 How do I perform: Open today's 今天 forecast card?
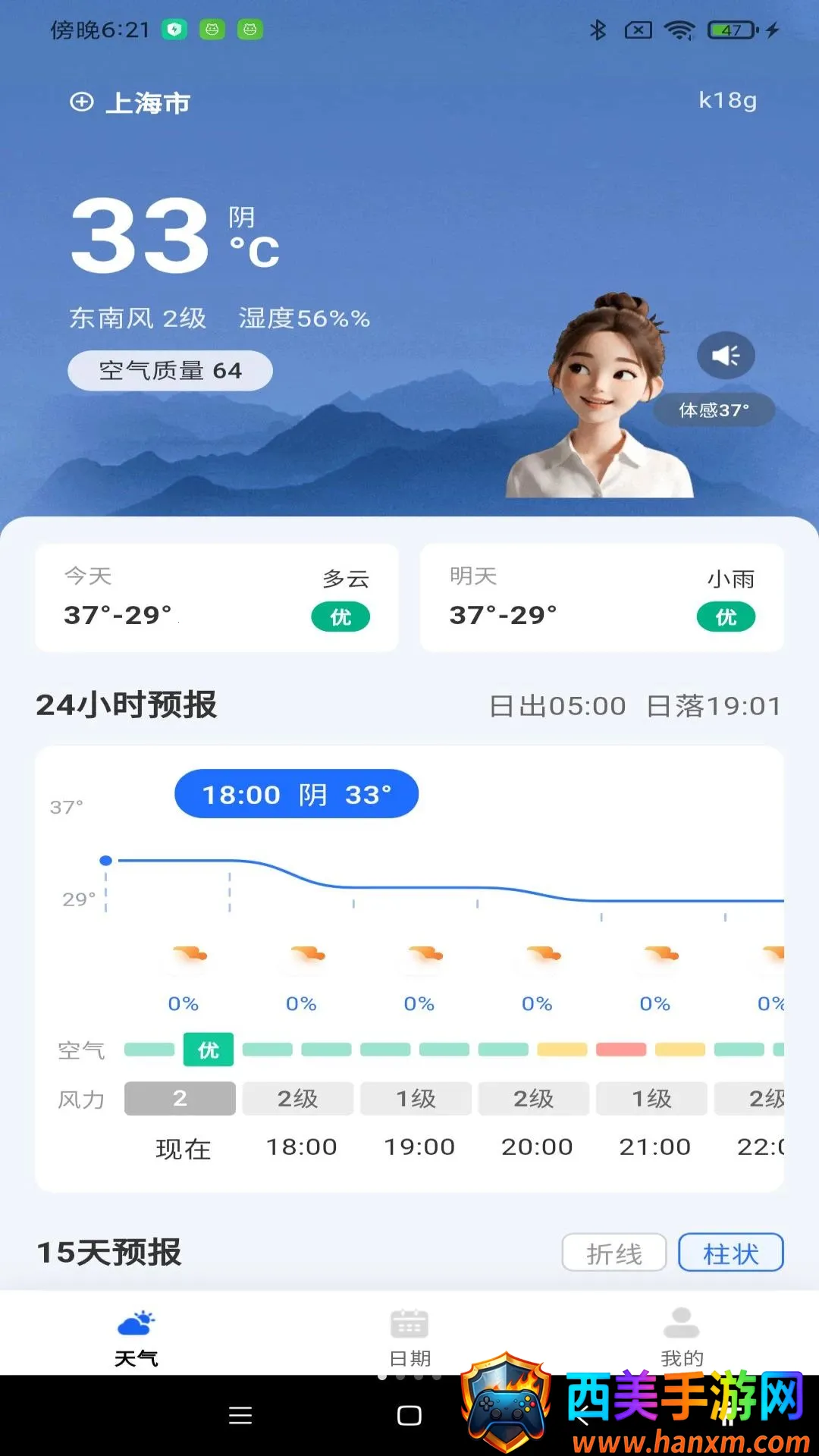click(217, 598)
